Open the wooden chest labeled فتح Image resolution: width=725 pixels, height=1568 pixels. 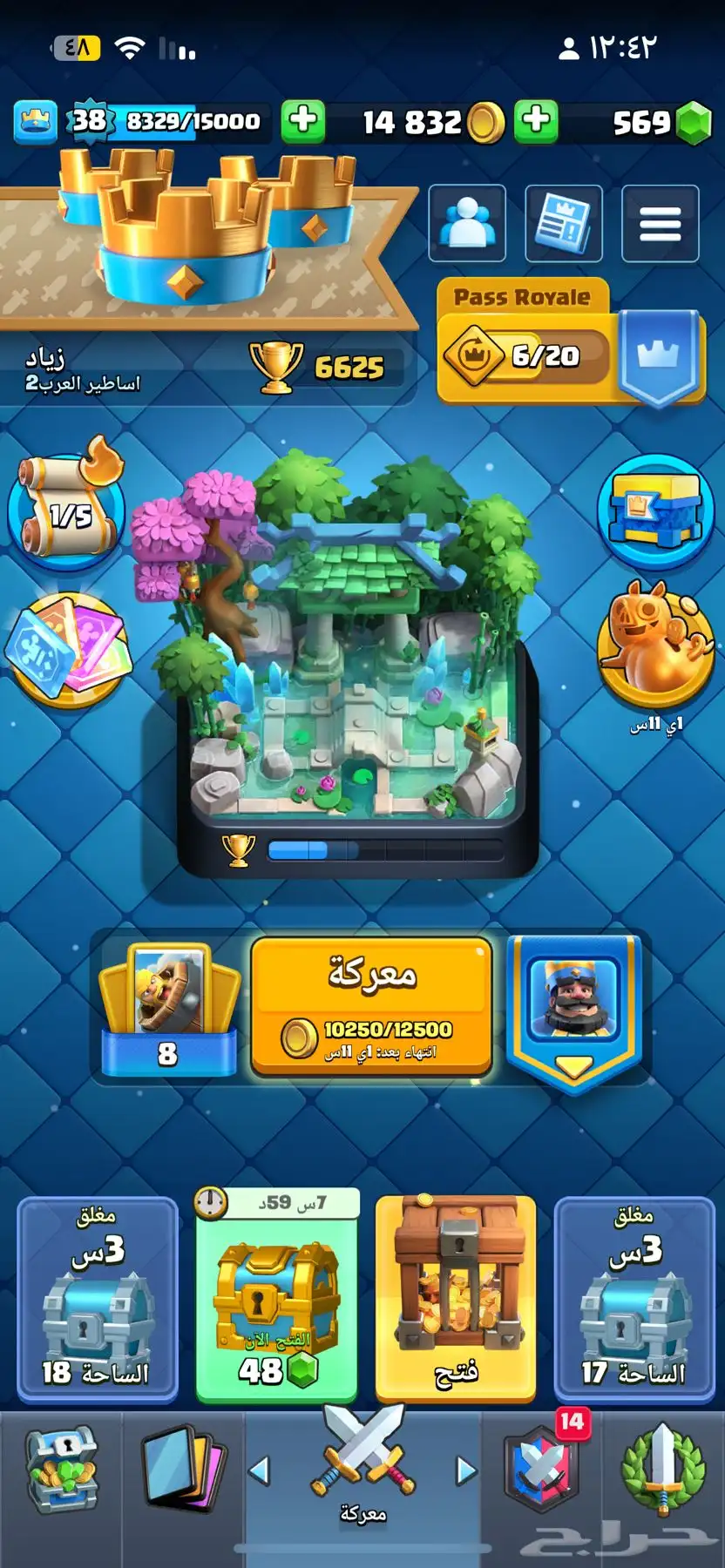(455, 1298)
